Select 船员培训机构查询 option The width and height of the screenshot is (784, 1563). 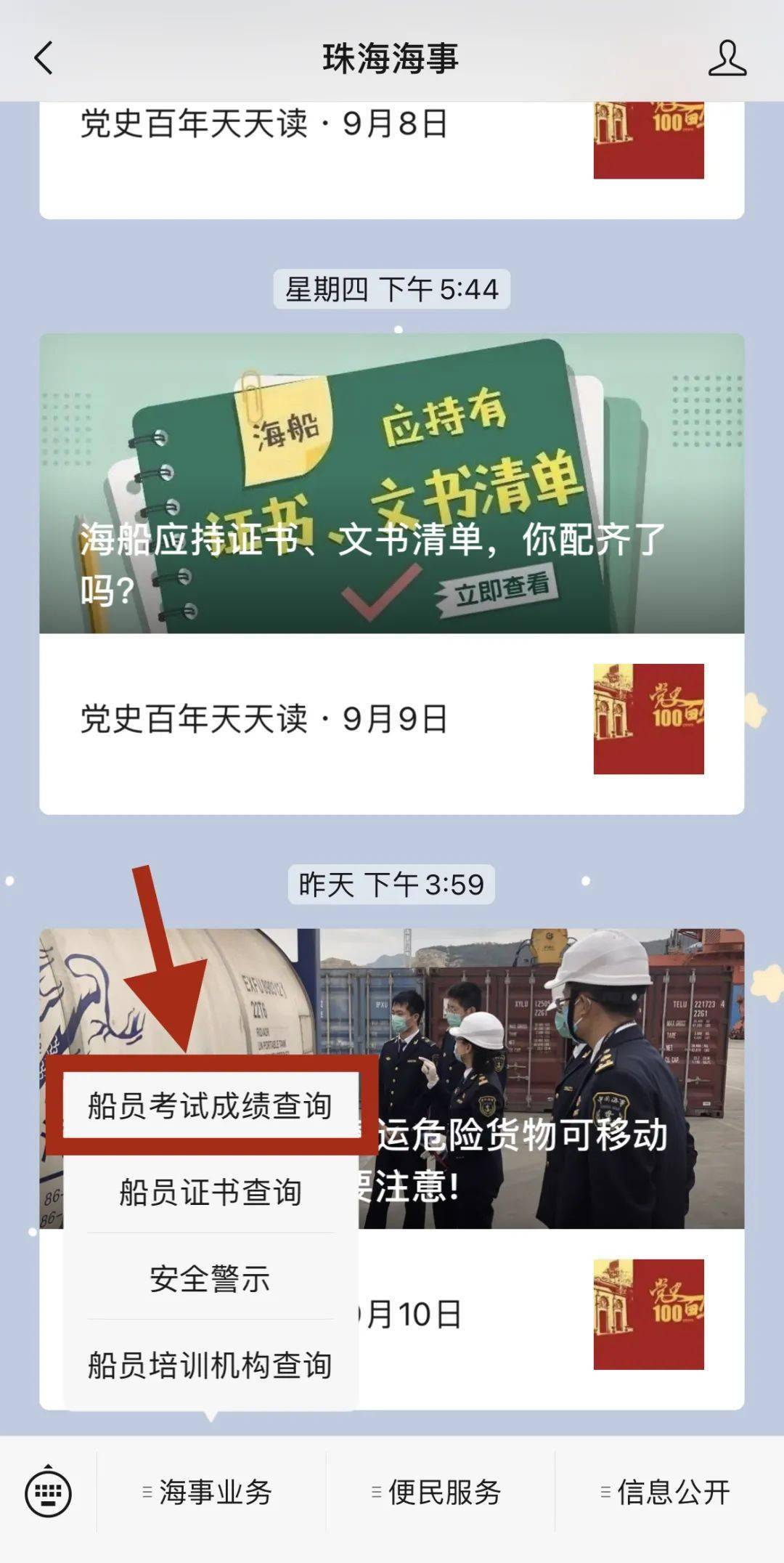211,1365
